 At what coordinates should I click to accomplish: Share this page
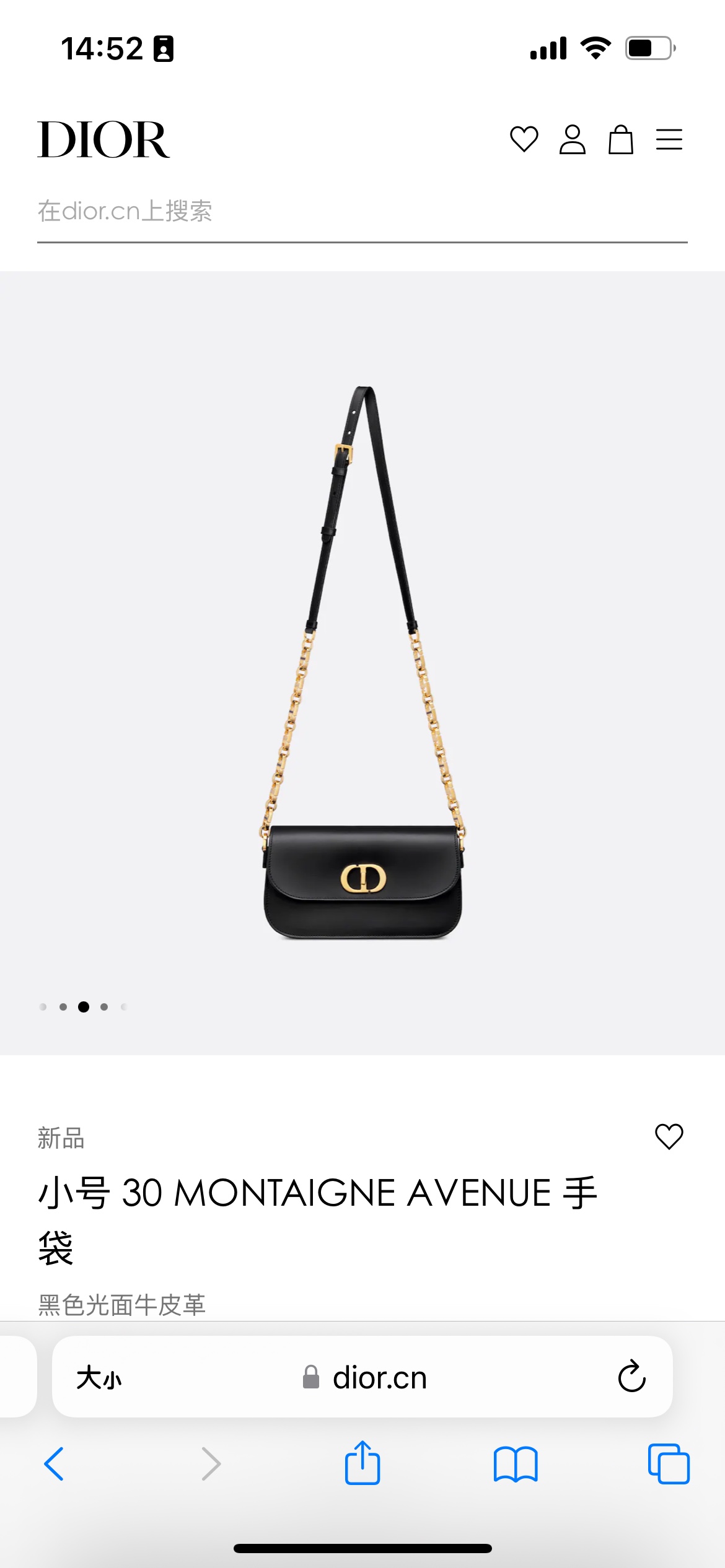(362, 1463)
